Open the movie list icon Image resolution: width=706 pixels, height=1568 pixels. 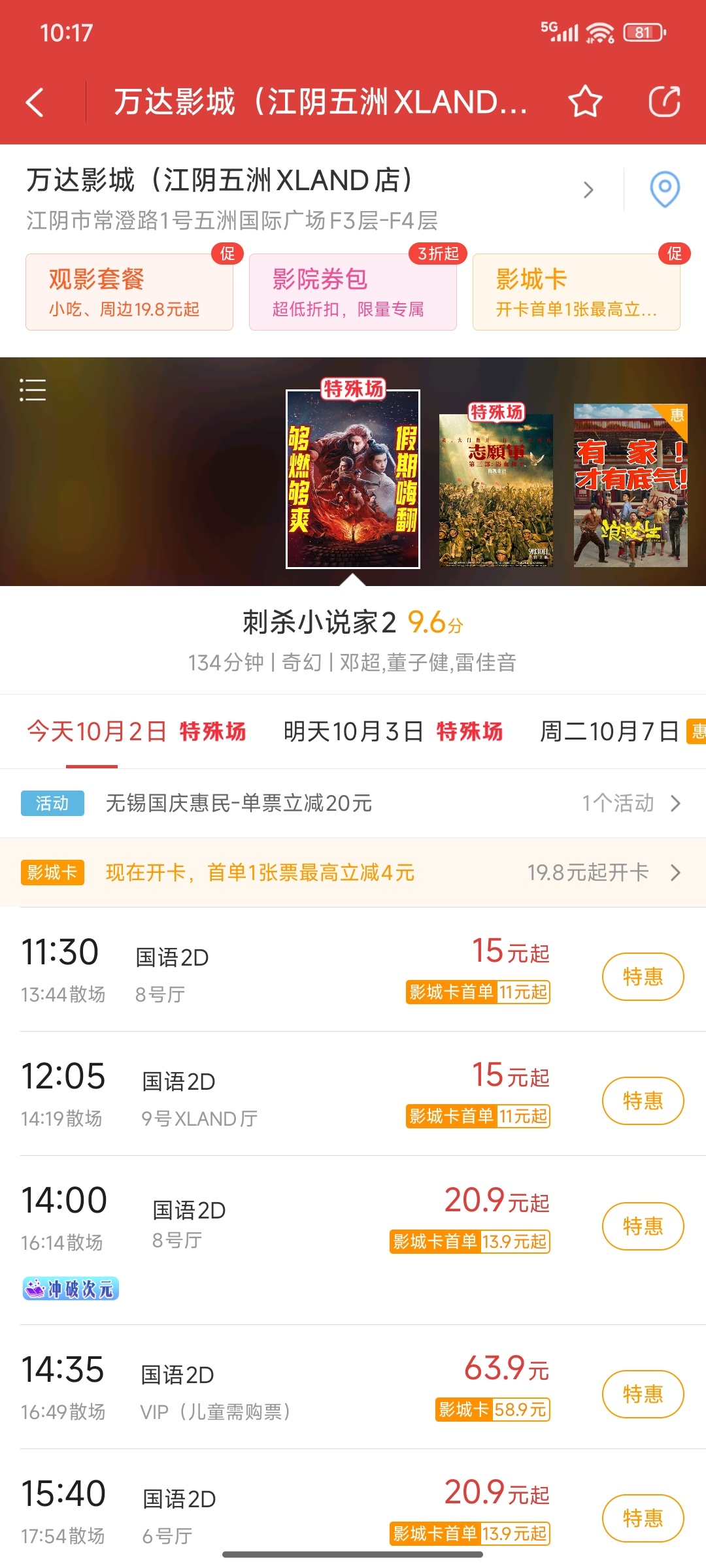point(33,390)
